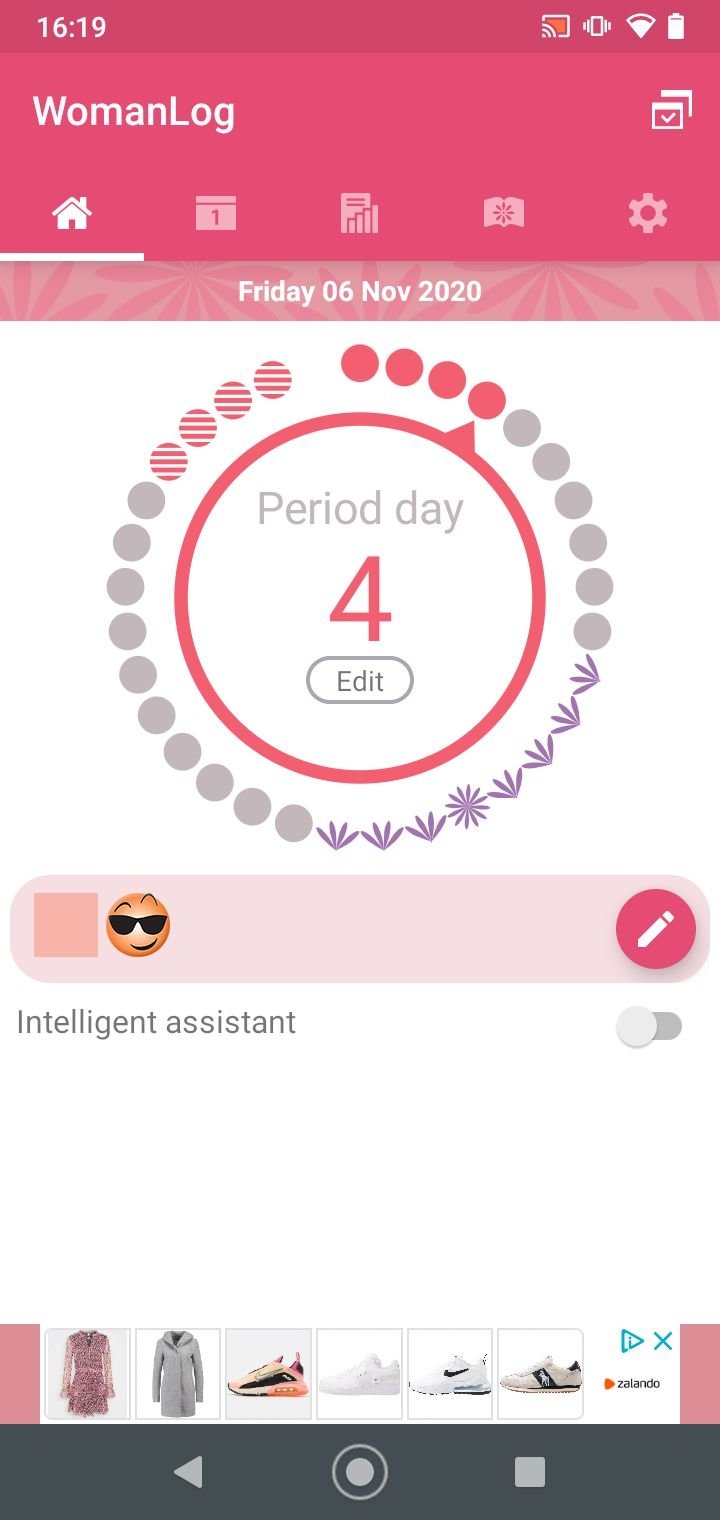The height and width of the screenshot is (1520, 720).
Task: Enable the Intelligent assistant switch
Action: click(x=650, y=1026)
